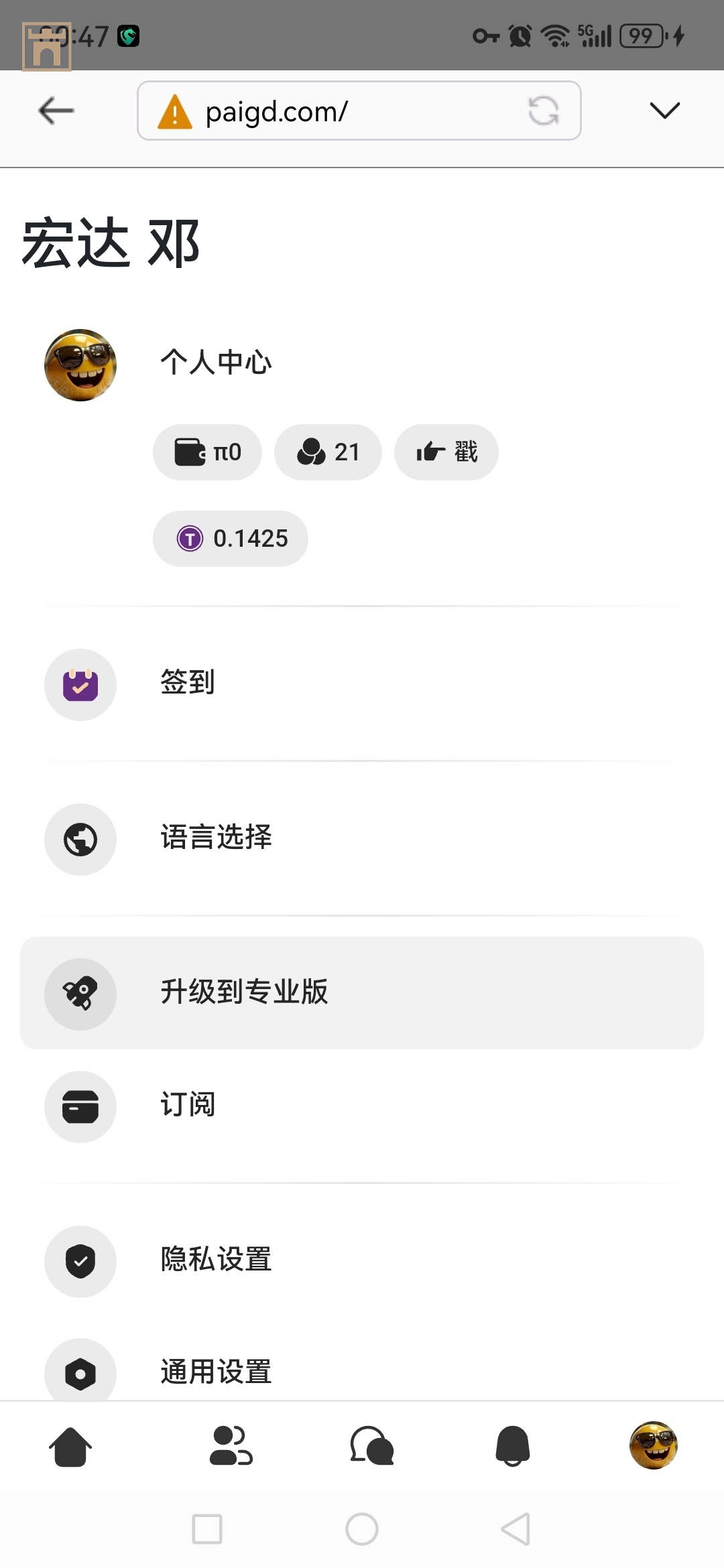Open the π0 wallet chip
Viewport: 724px width, 1568px height.
point(207,452)
